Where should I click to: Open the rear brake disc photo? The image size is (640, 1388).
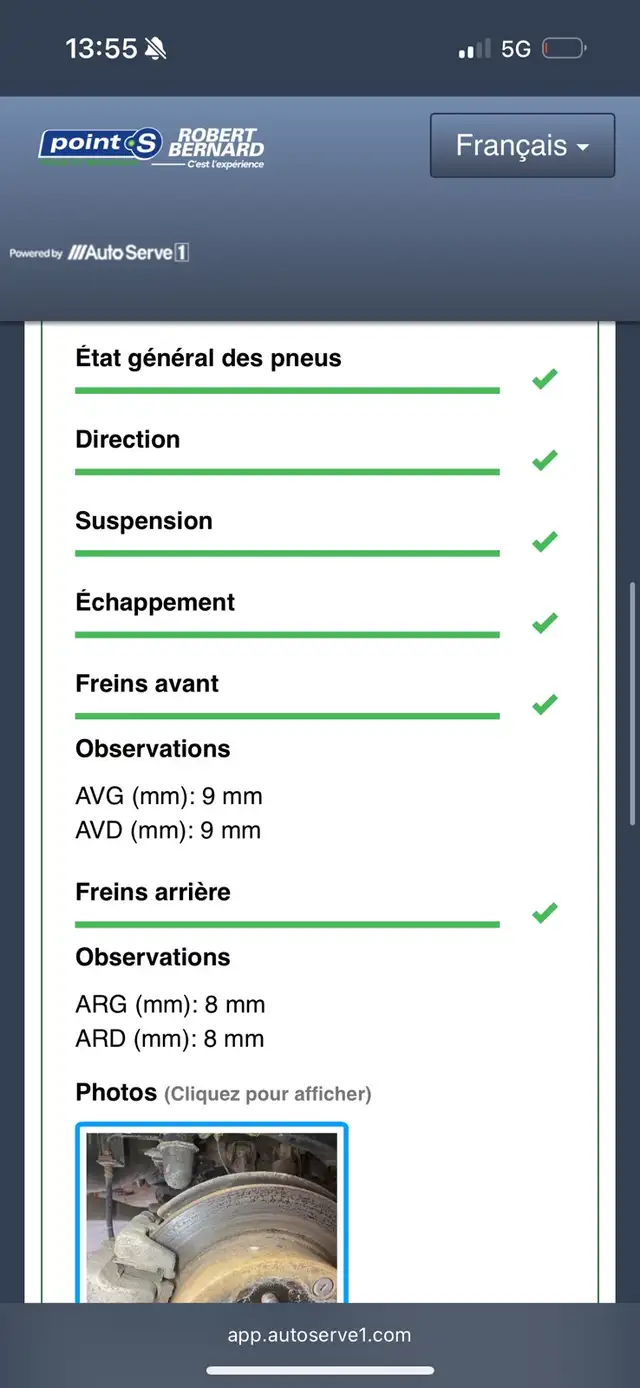tap(212, 1213)
